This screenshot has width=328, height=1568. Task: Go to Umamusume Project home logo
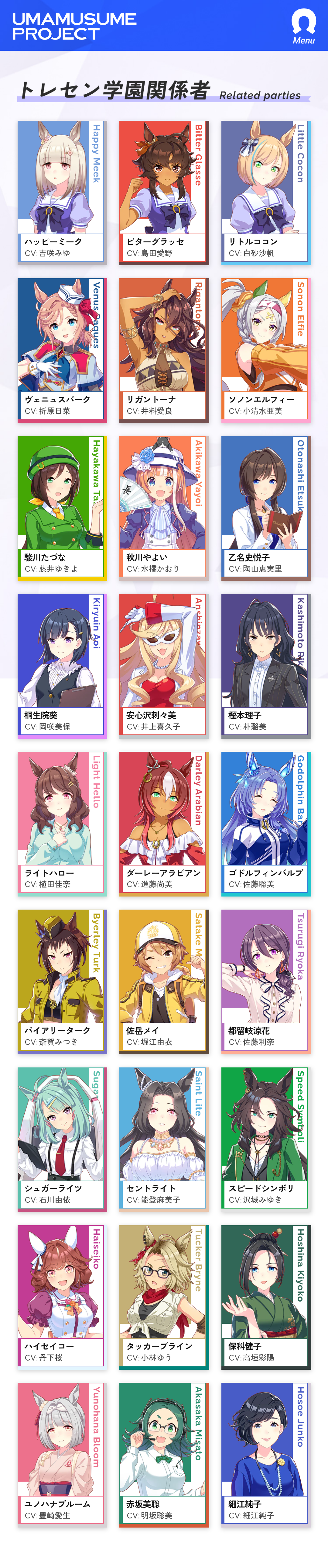pyautogui.click(x=74, y=26)
